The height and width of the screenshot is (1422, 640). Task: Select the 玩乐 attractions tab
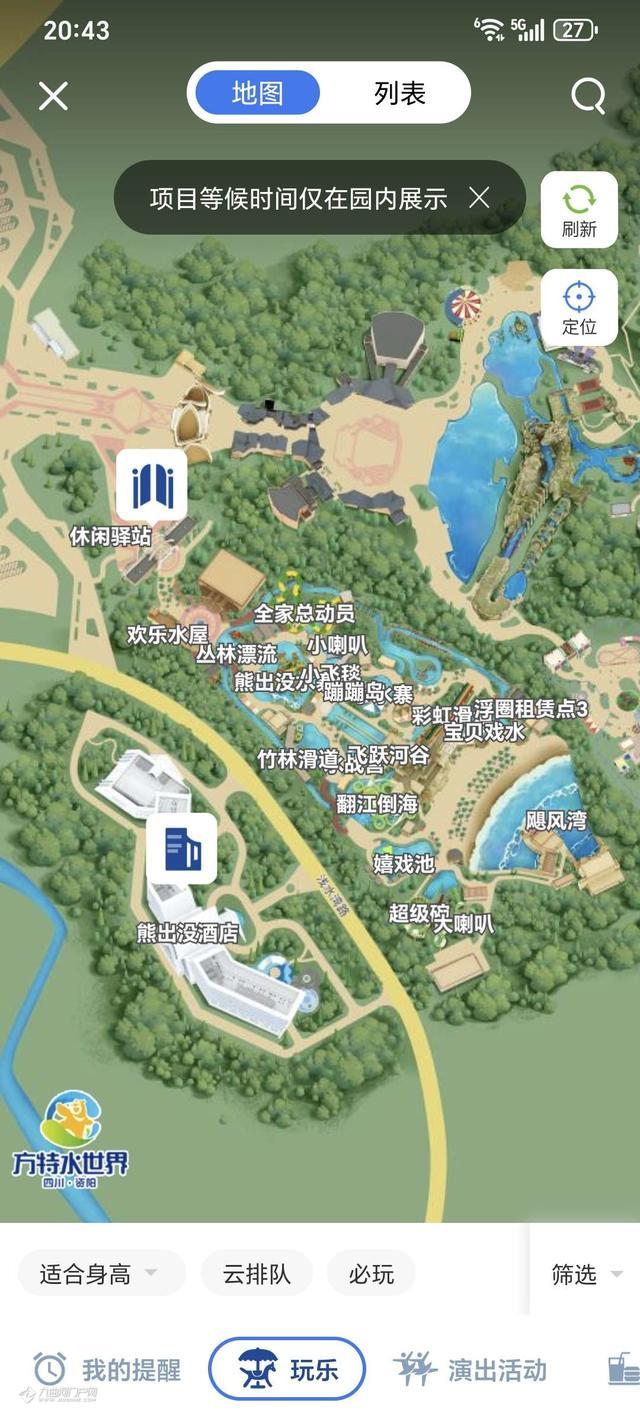pyautogui.click(x=288, y=1369)
